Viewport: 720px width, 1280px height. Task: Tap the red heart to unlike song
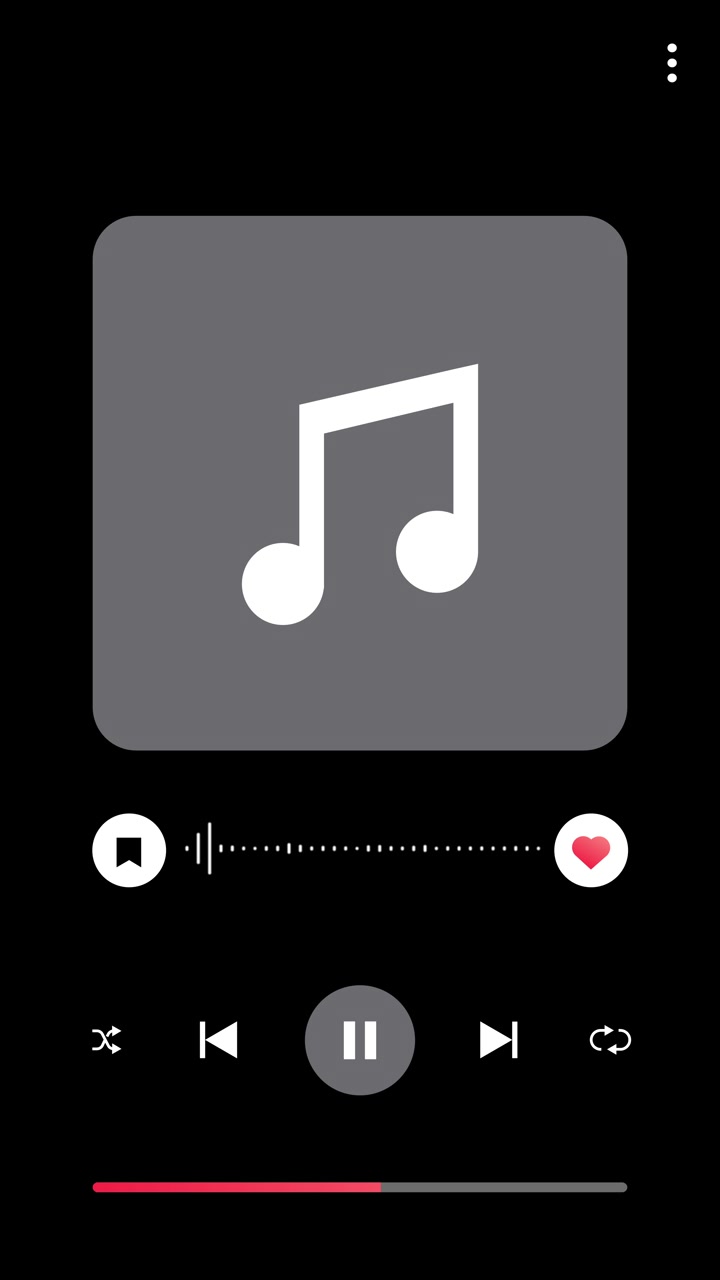(591, 851)
